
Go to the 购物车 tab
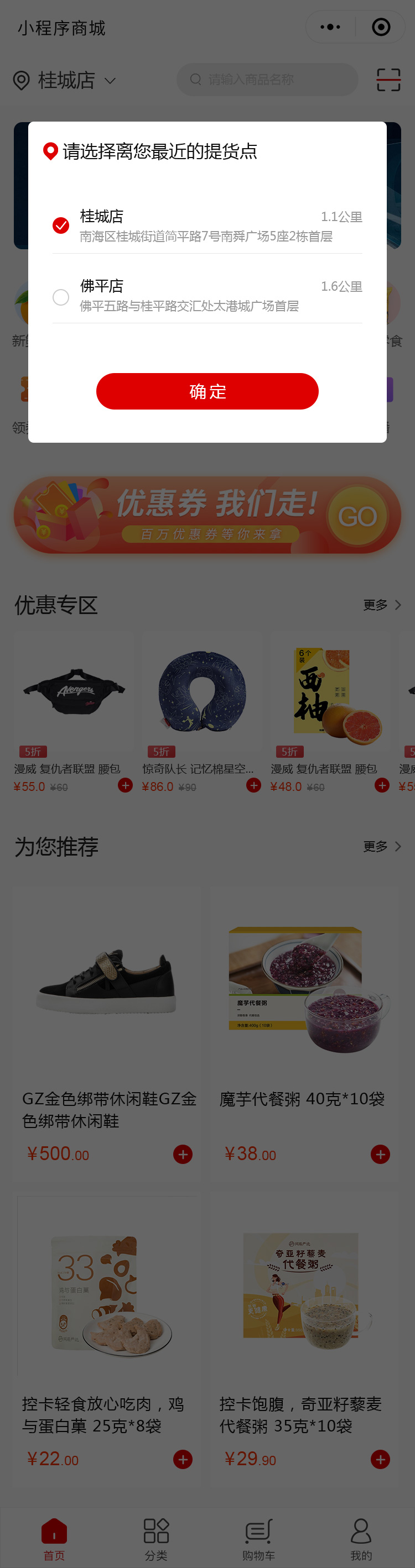point(258,1538)
